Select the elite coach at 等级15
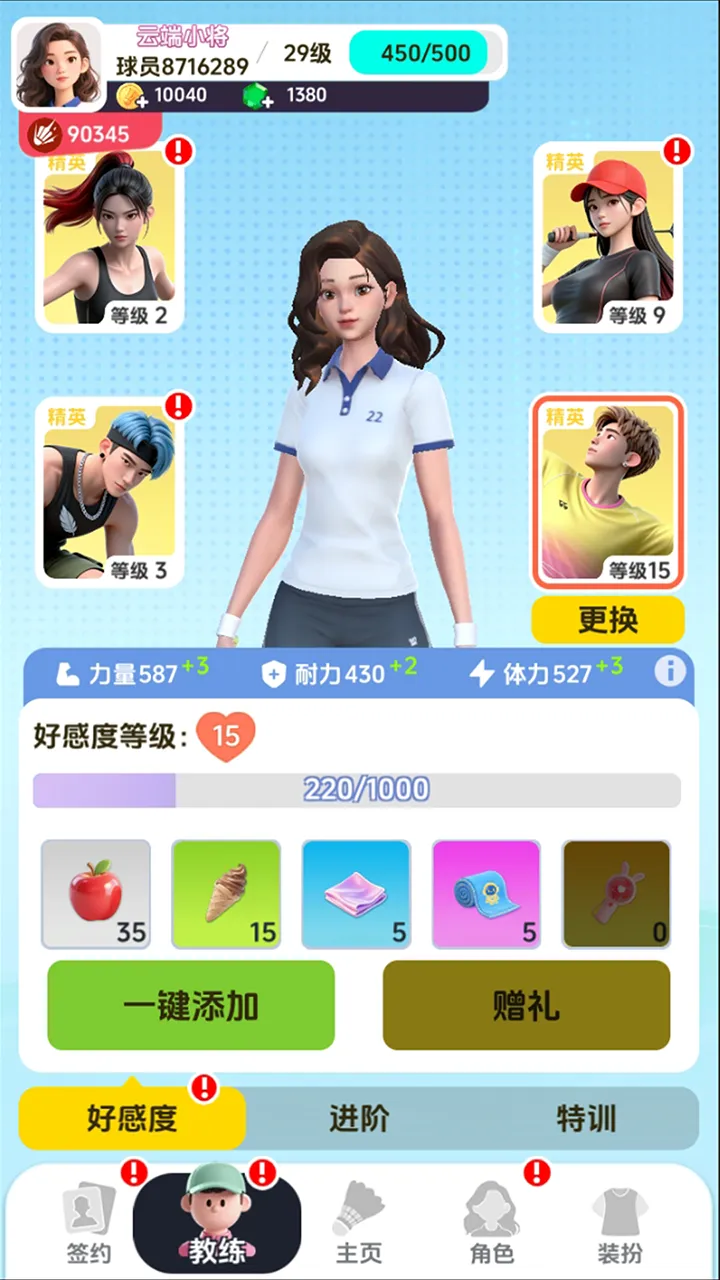 click(608, 492)
